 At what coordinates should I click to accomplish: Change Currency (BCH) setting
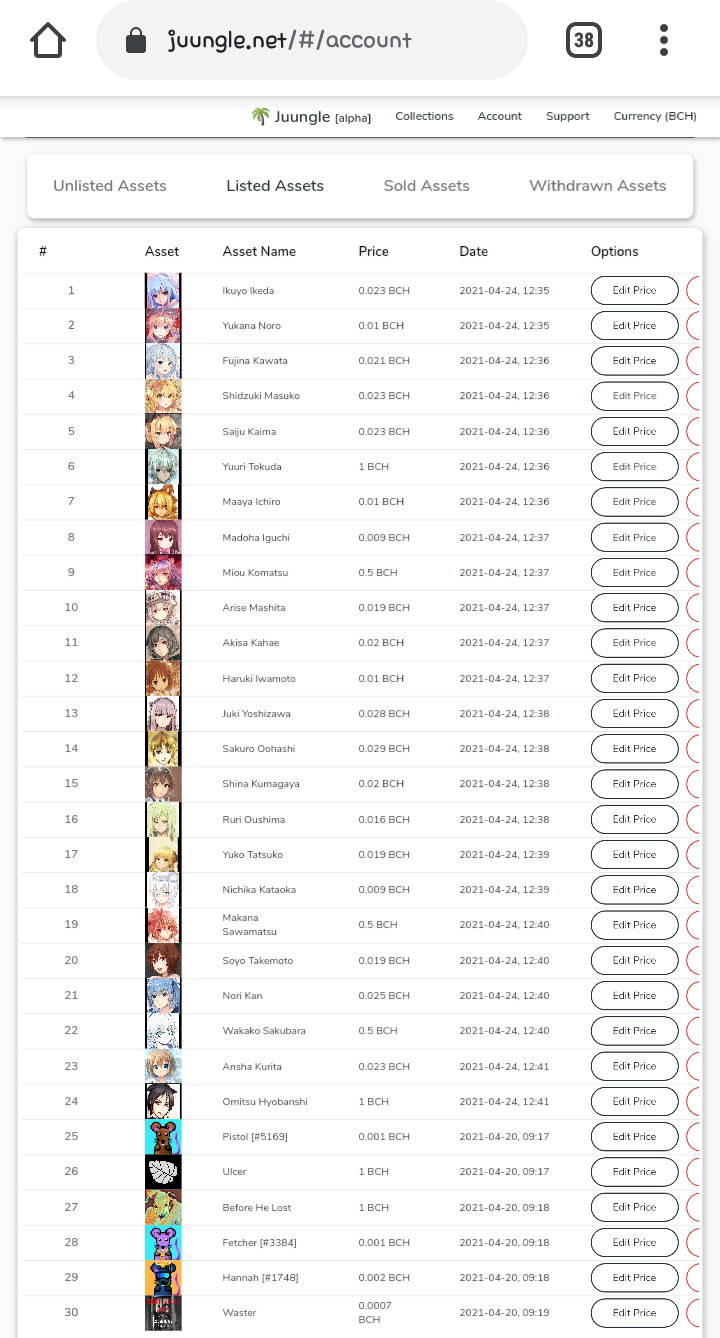[655, 116]
